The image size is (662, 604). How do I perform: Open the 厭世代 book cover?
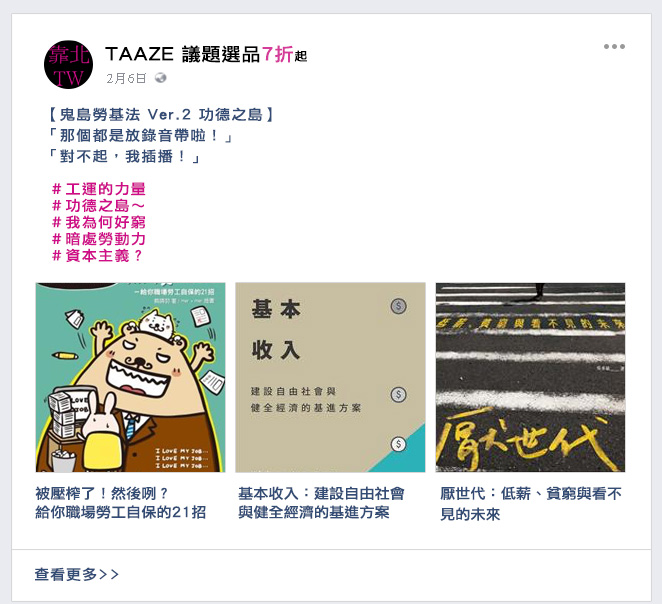click(x=530, y=377)
